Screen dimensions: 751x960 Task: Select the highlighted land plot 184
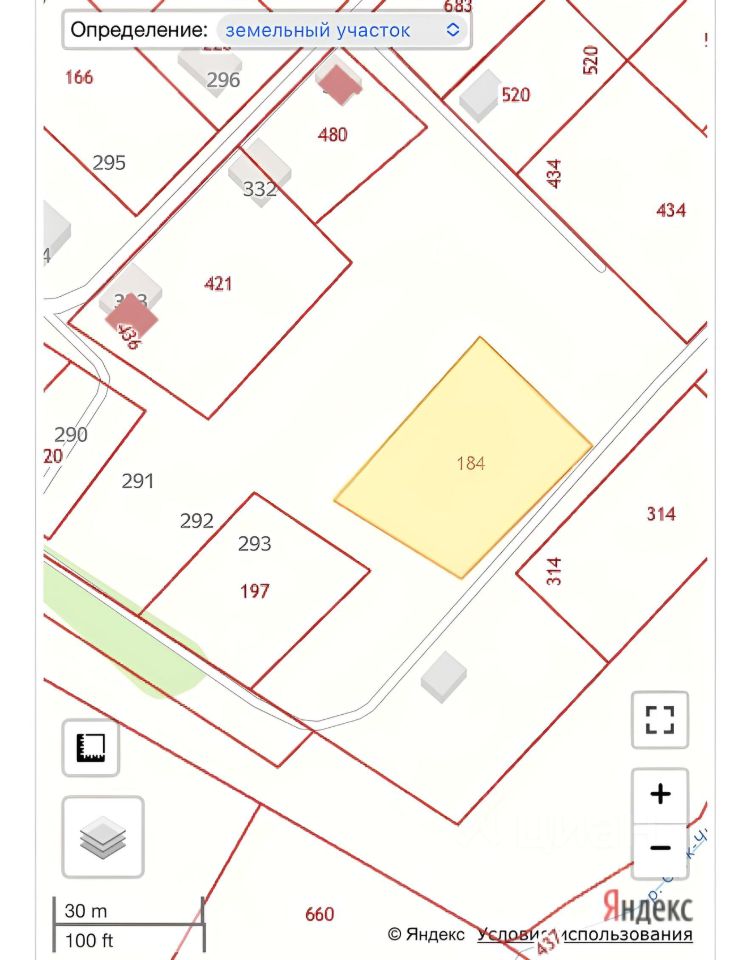point(468,463)
